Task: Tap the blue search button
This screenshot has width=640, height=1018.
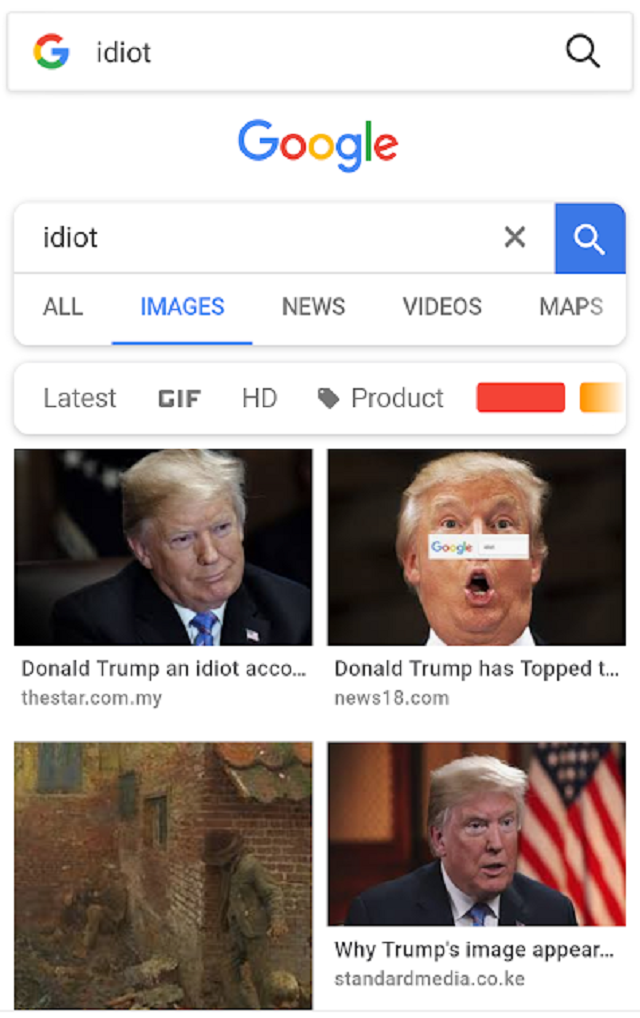Action: (589, 238)
